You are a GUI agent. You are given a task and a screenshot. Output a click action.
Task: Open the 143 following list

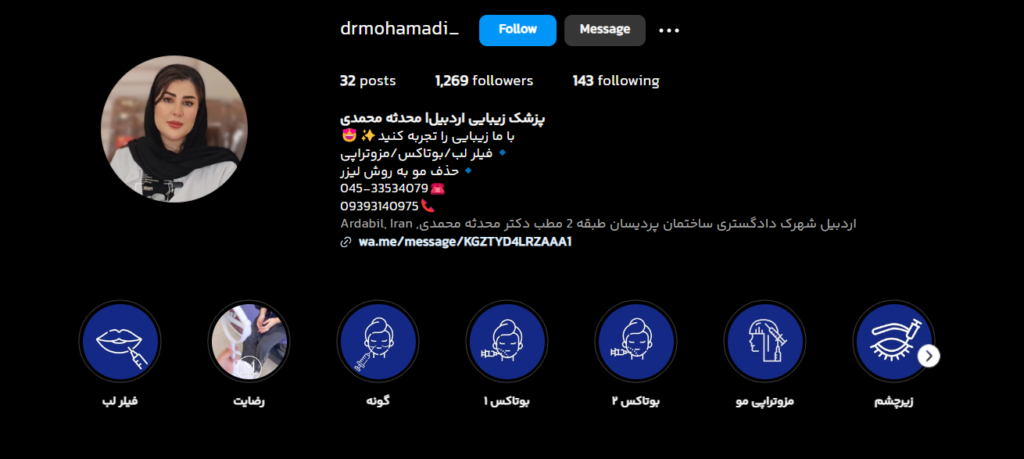(615, 81)
